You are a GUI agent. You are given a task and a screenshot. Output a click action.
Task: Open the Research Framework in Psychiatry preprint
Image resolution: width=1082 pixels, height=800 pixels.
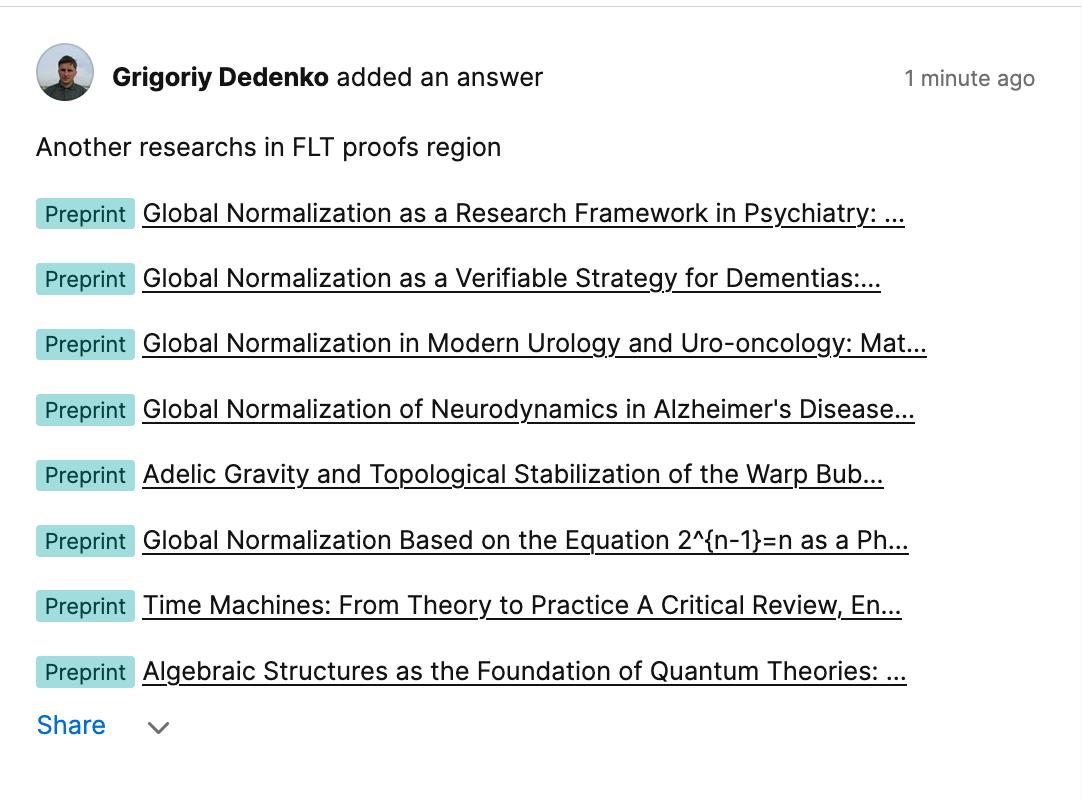click(x=523, y=213)
